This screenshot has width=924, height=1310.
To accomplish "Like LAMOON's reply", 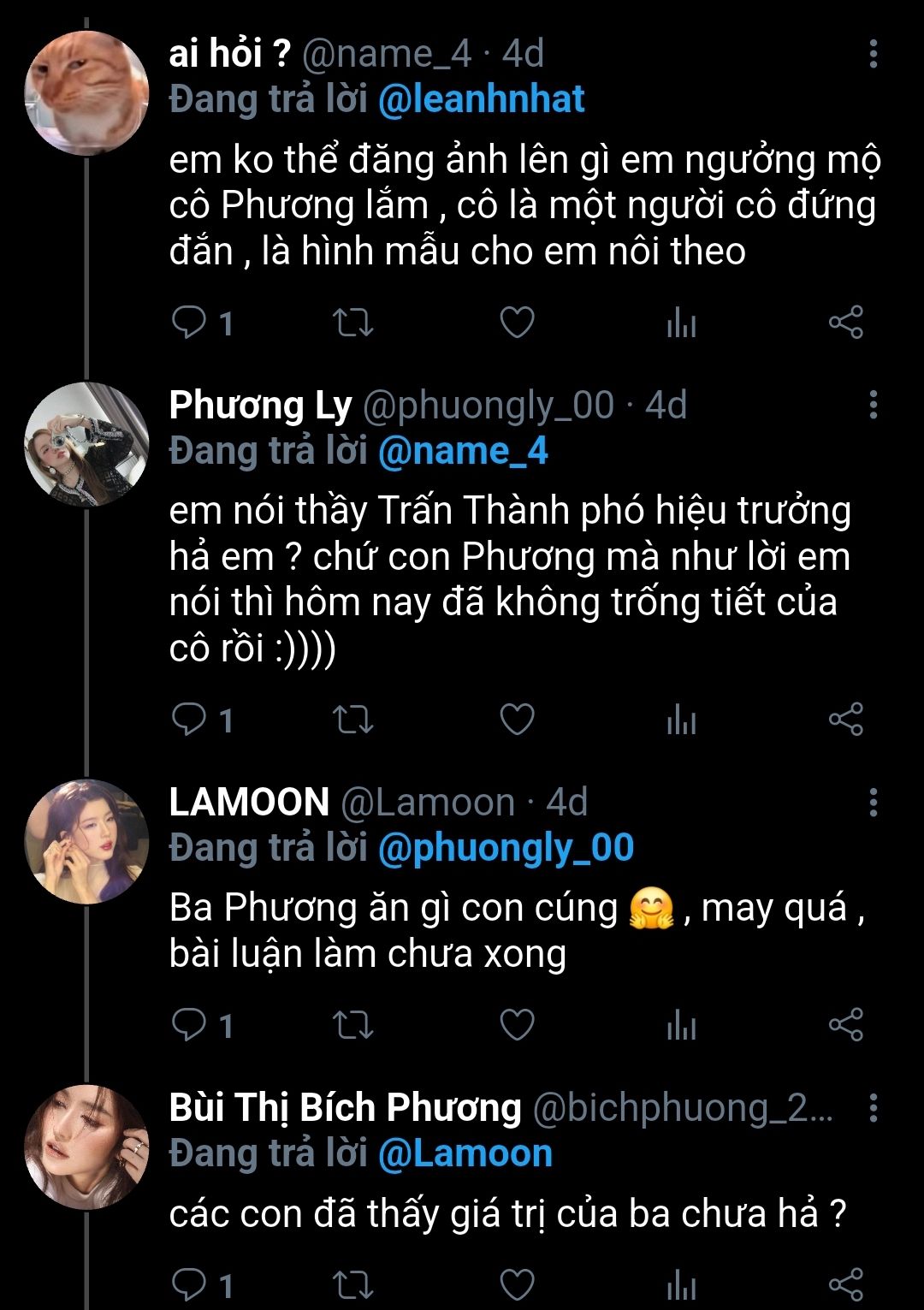I will pos(517,1024).
